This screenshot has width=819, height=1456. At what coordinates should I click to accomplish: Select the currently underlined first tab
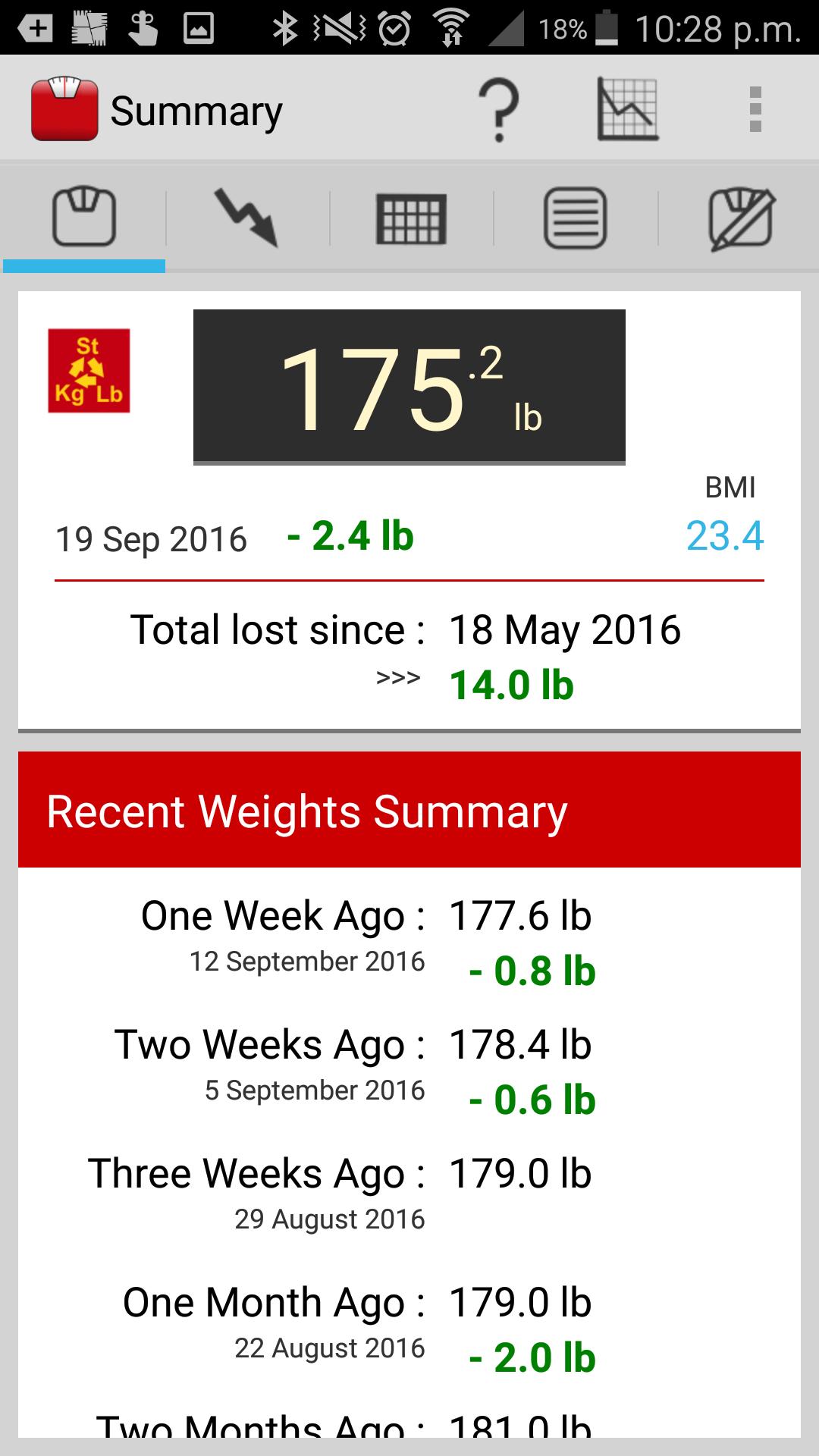pyautogui.click(x=83, y=218)
